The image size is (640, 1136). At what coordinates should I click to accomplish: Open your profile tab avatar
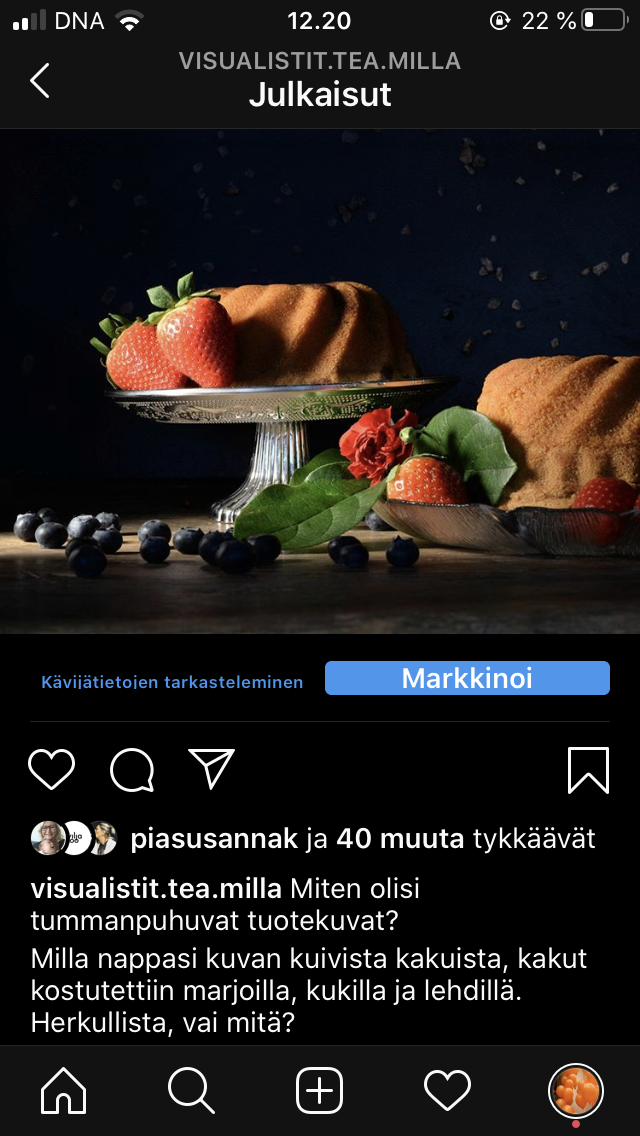pyautogui.click(x=576, y=1090)
